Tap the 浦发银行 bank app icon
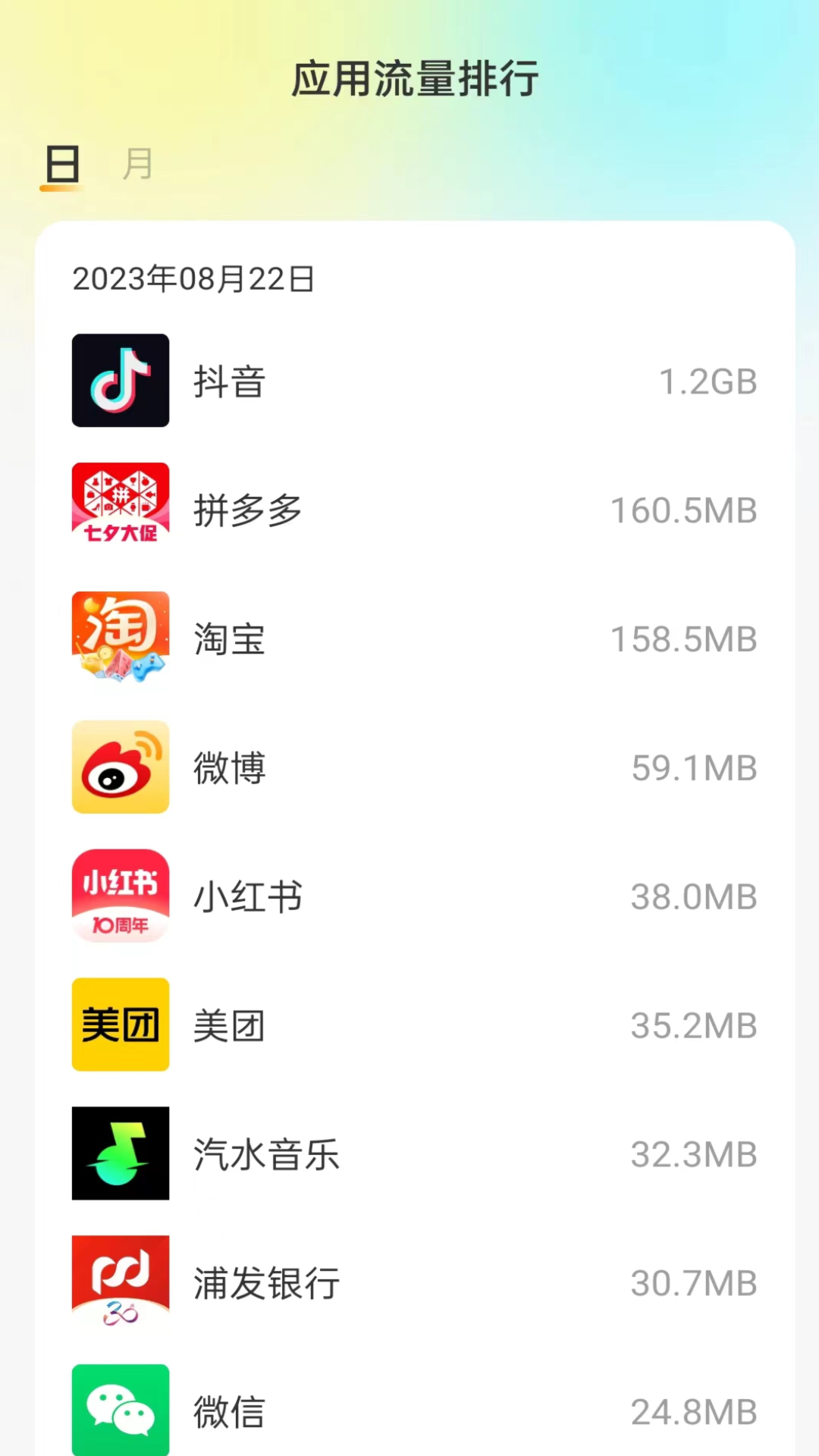 120,1282
